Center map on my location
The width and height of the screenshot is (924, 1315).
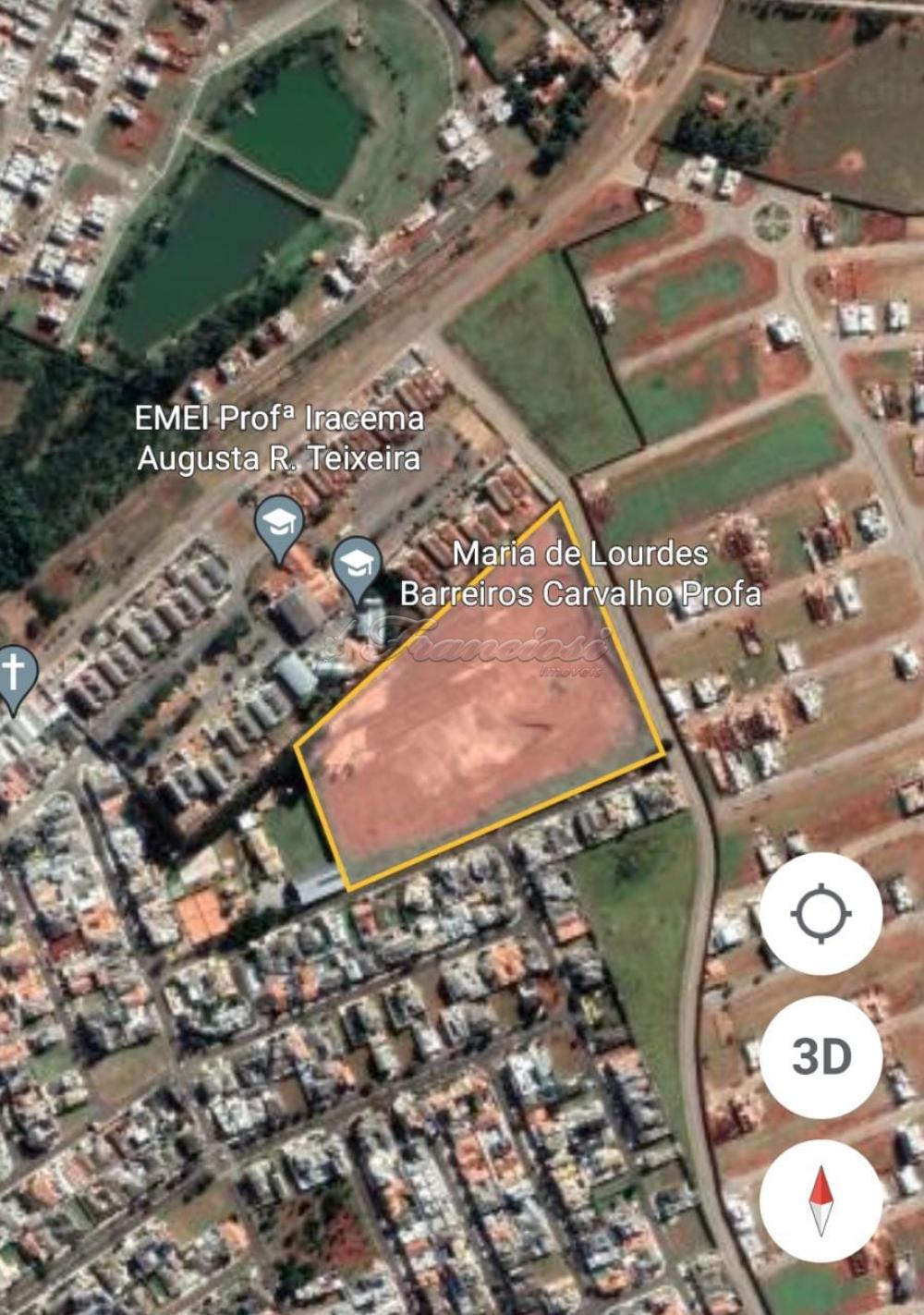821,914
